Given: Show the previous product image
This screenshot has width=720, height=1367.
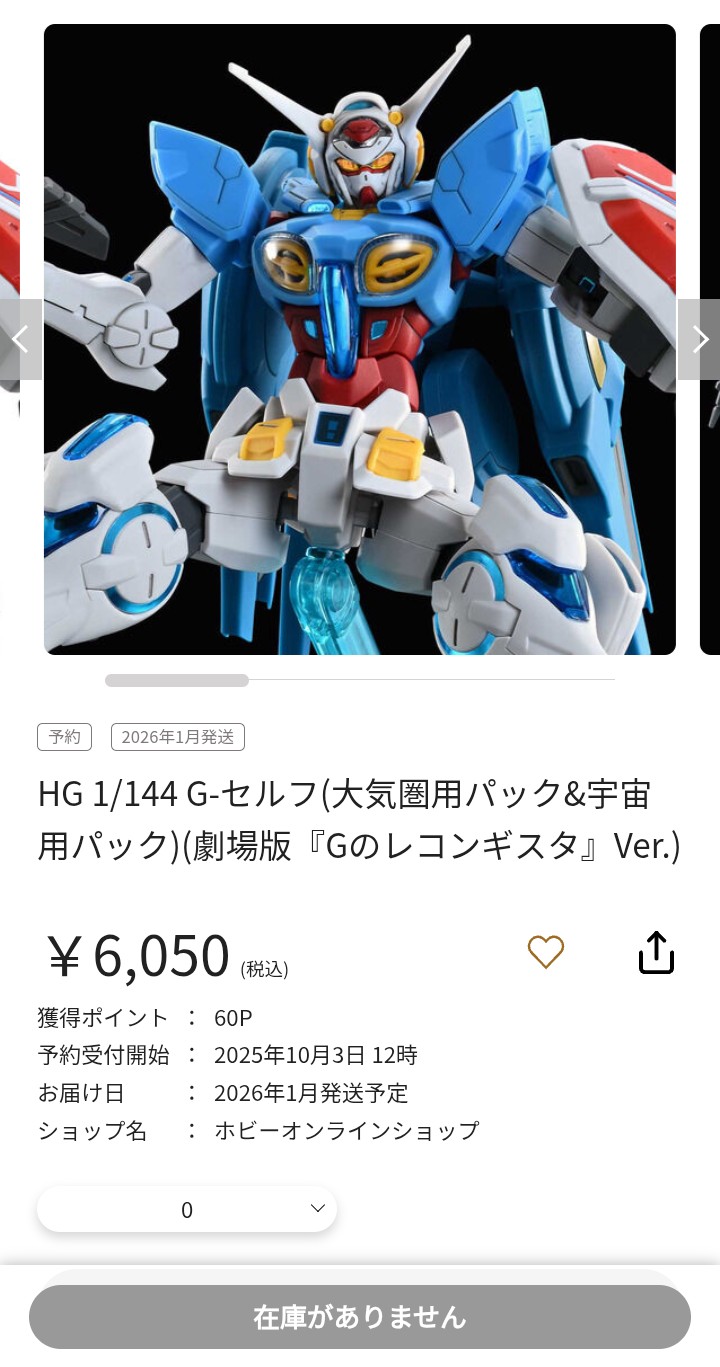Looking at the screenshot, I should click(20, 339).
